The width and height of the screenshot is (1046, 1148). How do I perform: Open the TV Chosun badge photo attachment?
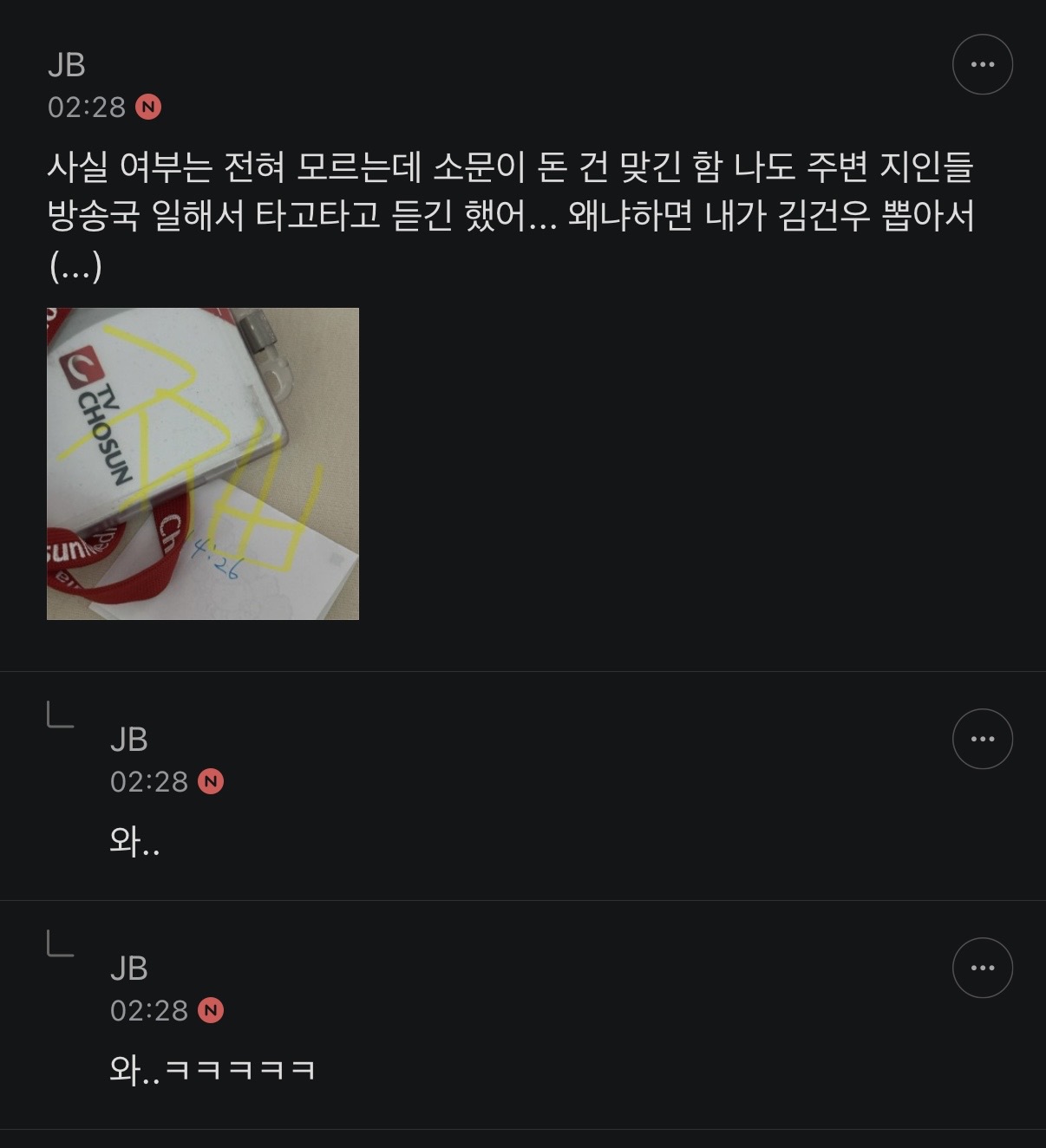click(x=201, y=466)
